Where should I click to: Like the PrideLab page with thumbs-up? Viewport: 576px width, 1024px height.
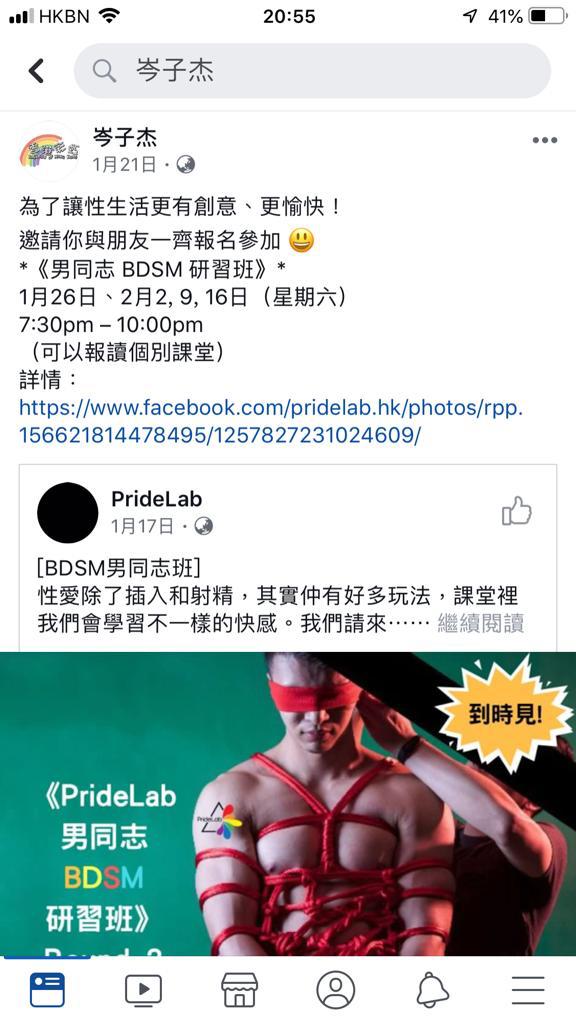point(517,511)
